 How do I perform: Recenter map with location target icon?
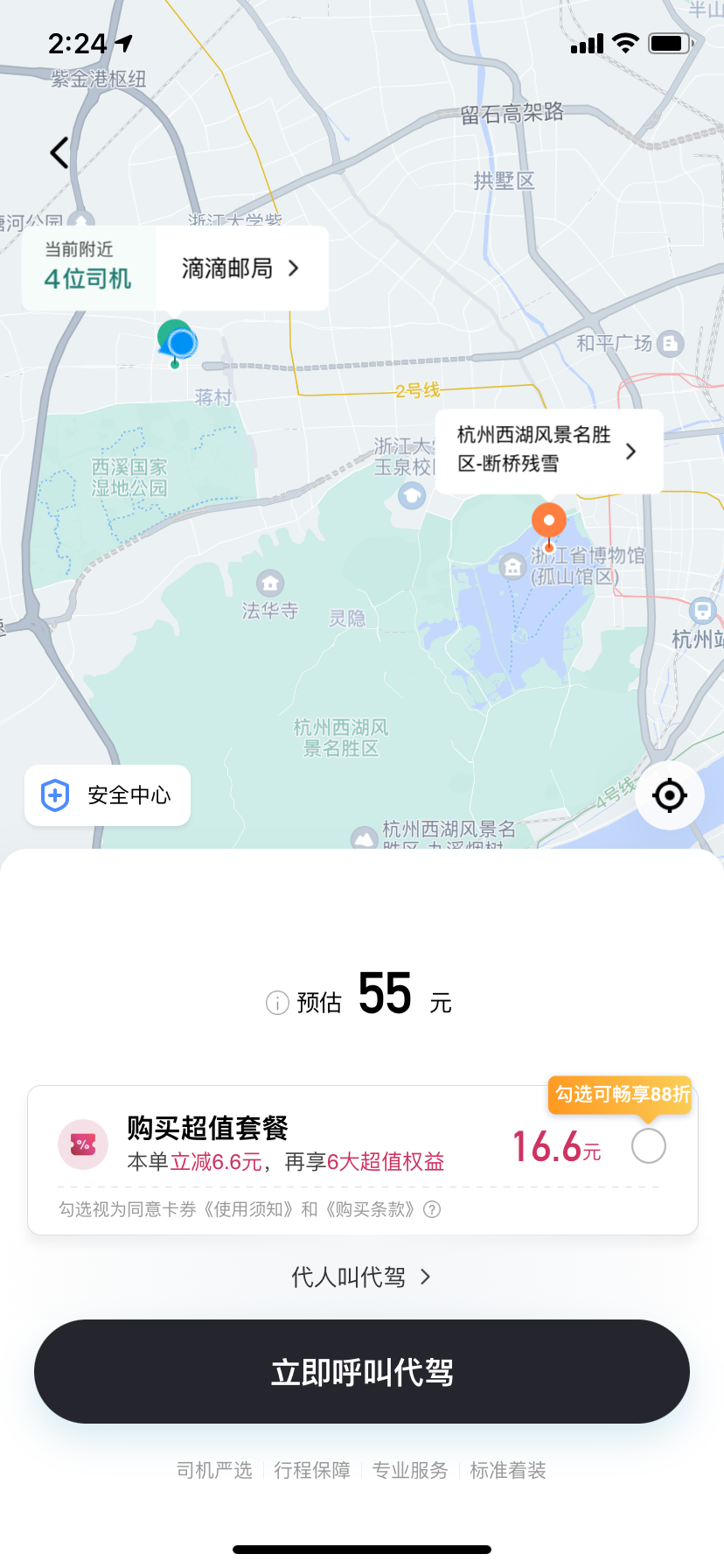(x=670, y=795)
